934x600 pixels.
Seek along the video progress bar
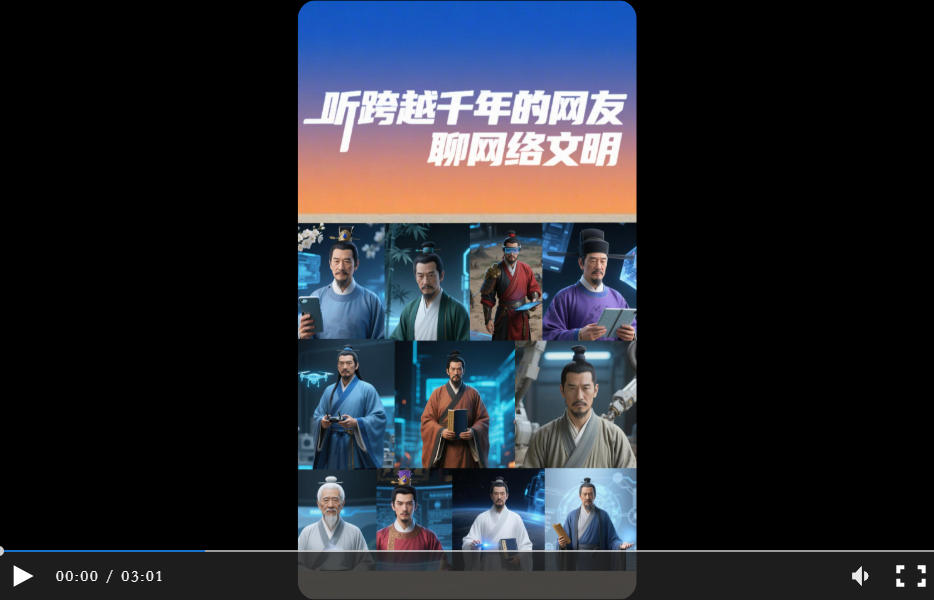click(x=467, y=551)
